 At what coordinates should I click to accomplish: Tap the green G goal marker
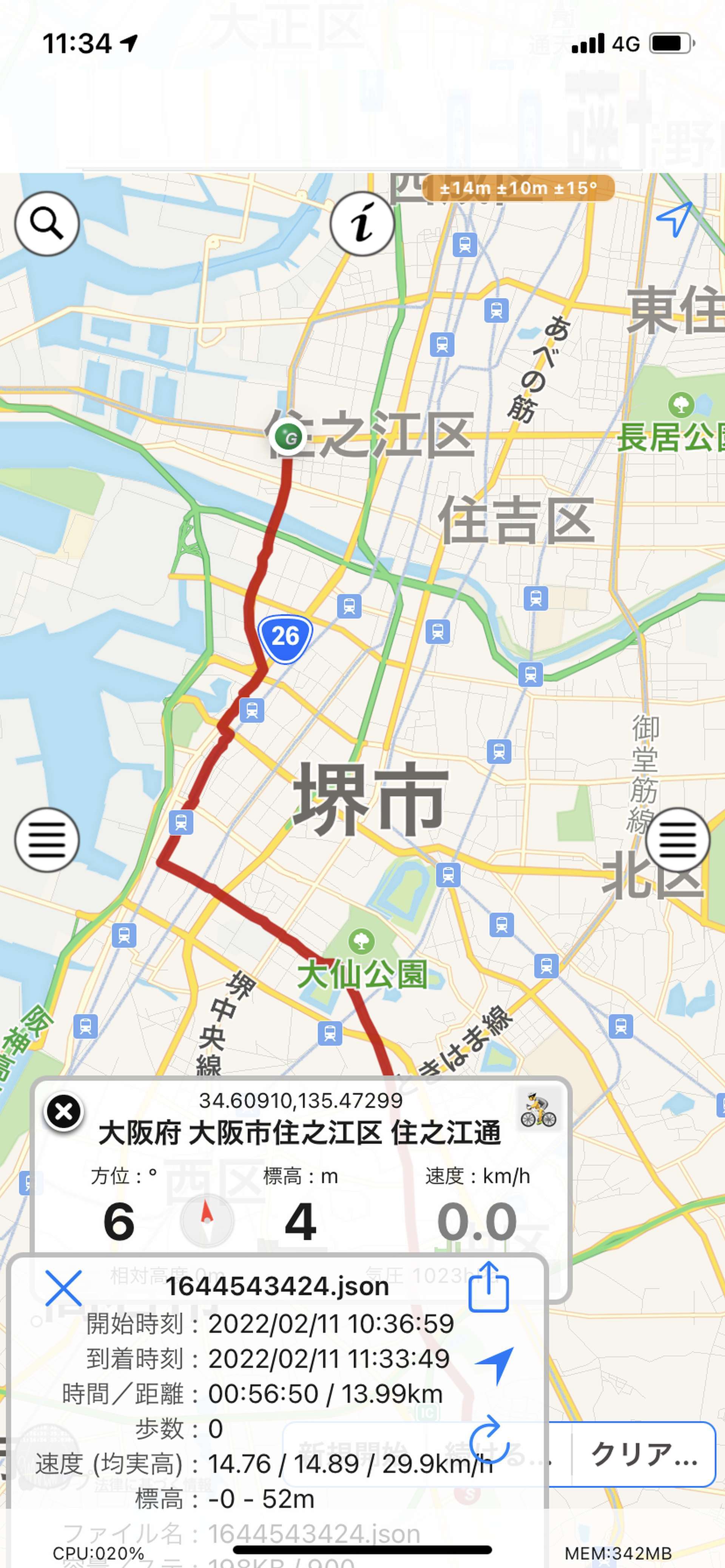tap(288, 436)
